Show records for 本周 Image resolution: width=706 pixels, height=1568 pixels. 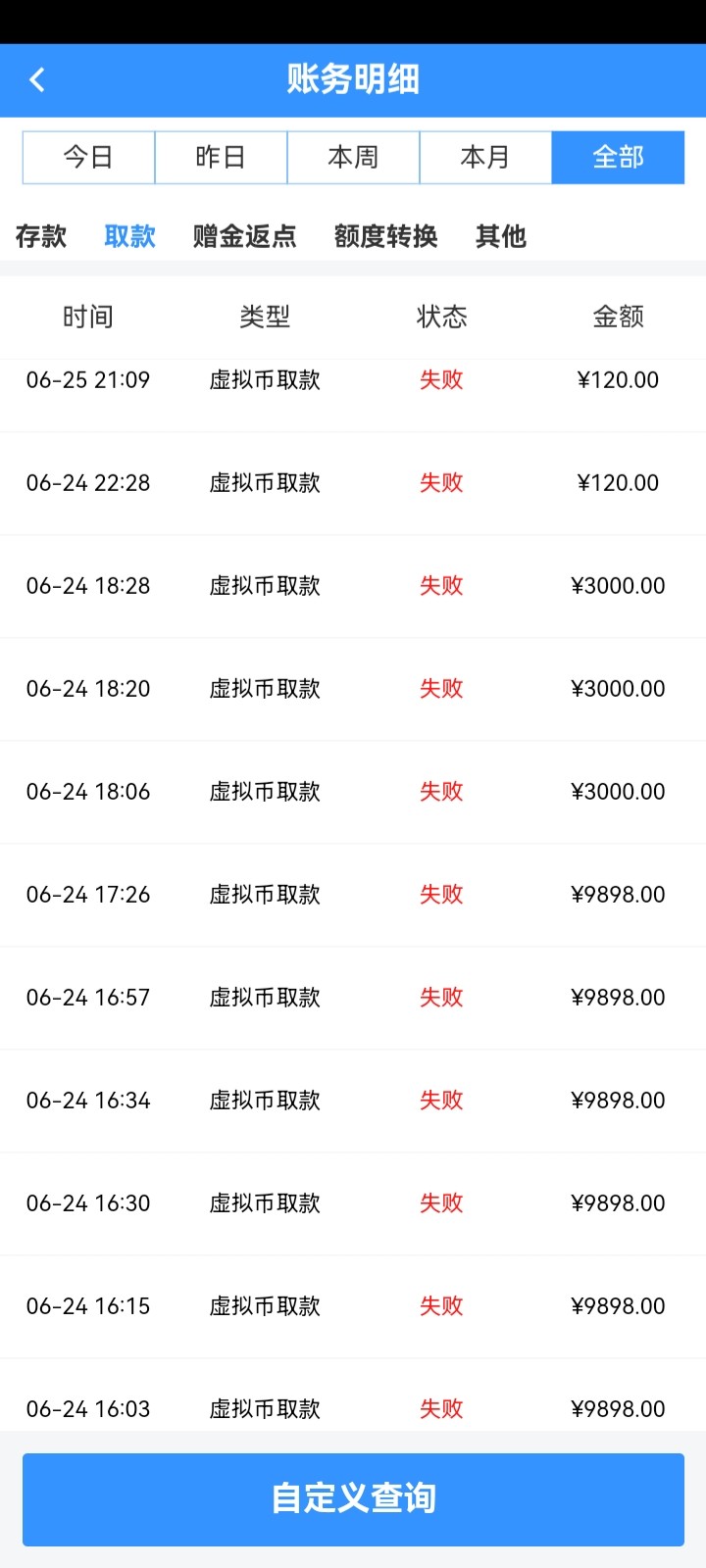click(x=353, y=157)
